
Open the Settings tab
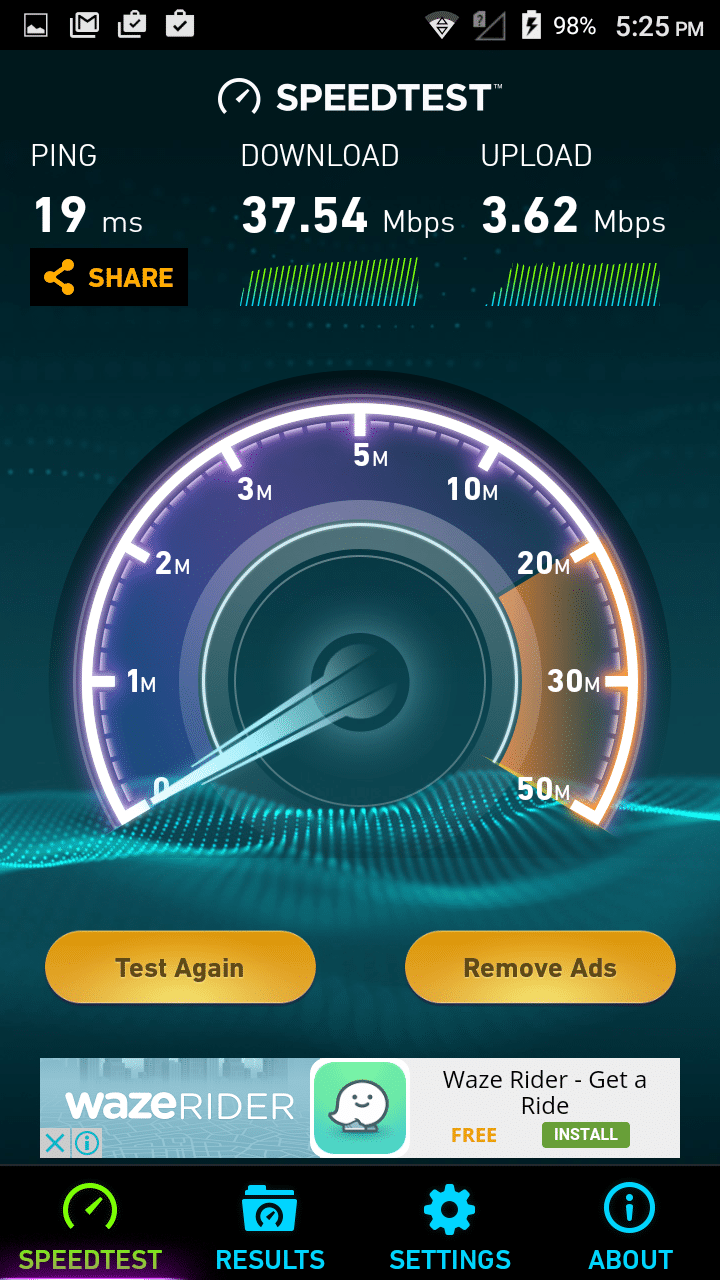click(450, 1227)
